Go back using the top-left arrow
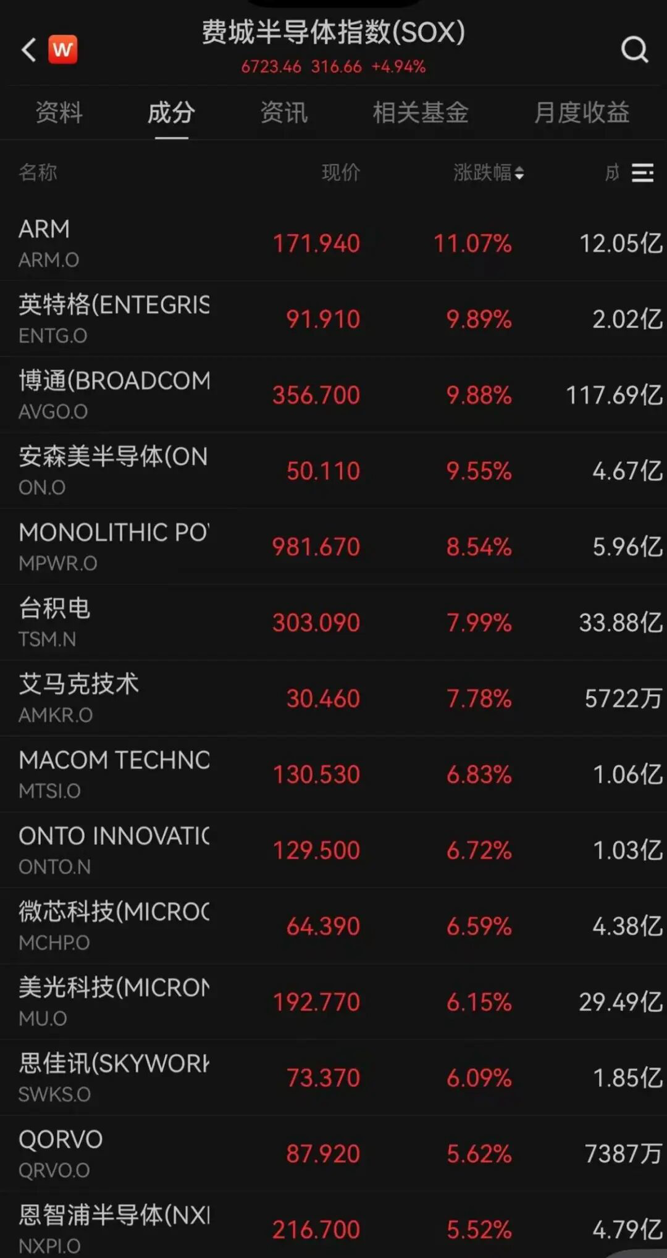667x1258 pixels. (29, 49)
